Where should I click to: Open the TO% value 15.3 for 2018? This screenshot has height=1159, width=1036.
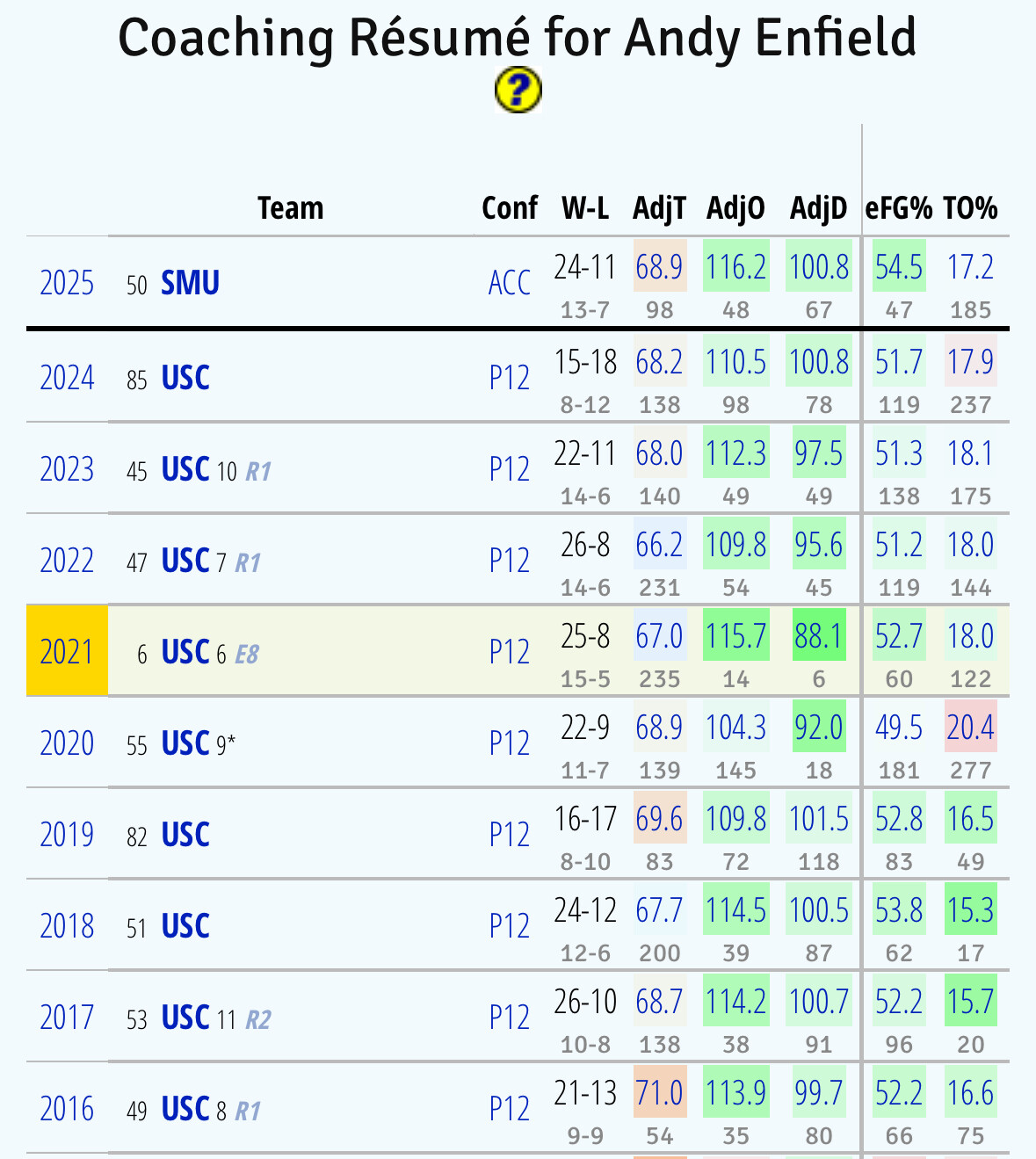tap(971, 910)
